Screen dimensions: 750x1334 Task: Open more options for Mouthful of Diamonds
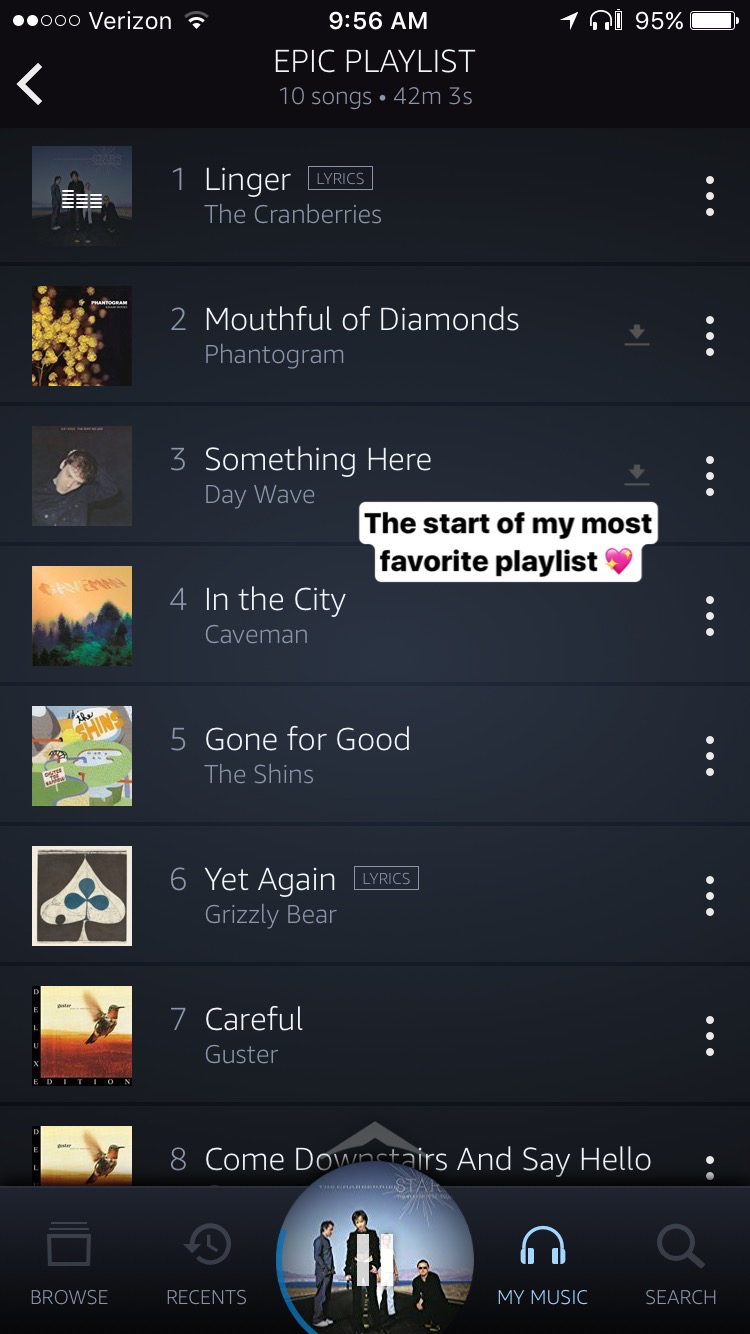709,336
